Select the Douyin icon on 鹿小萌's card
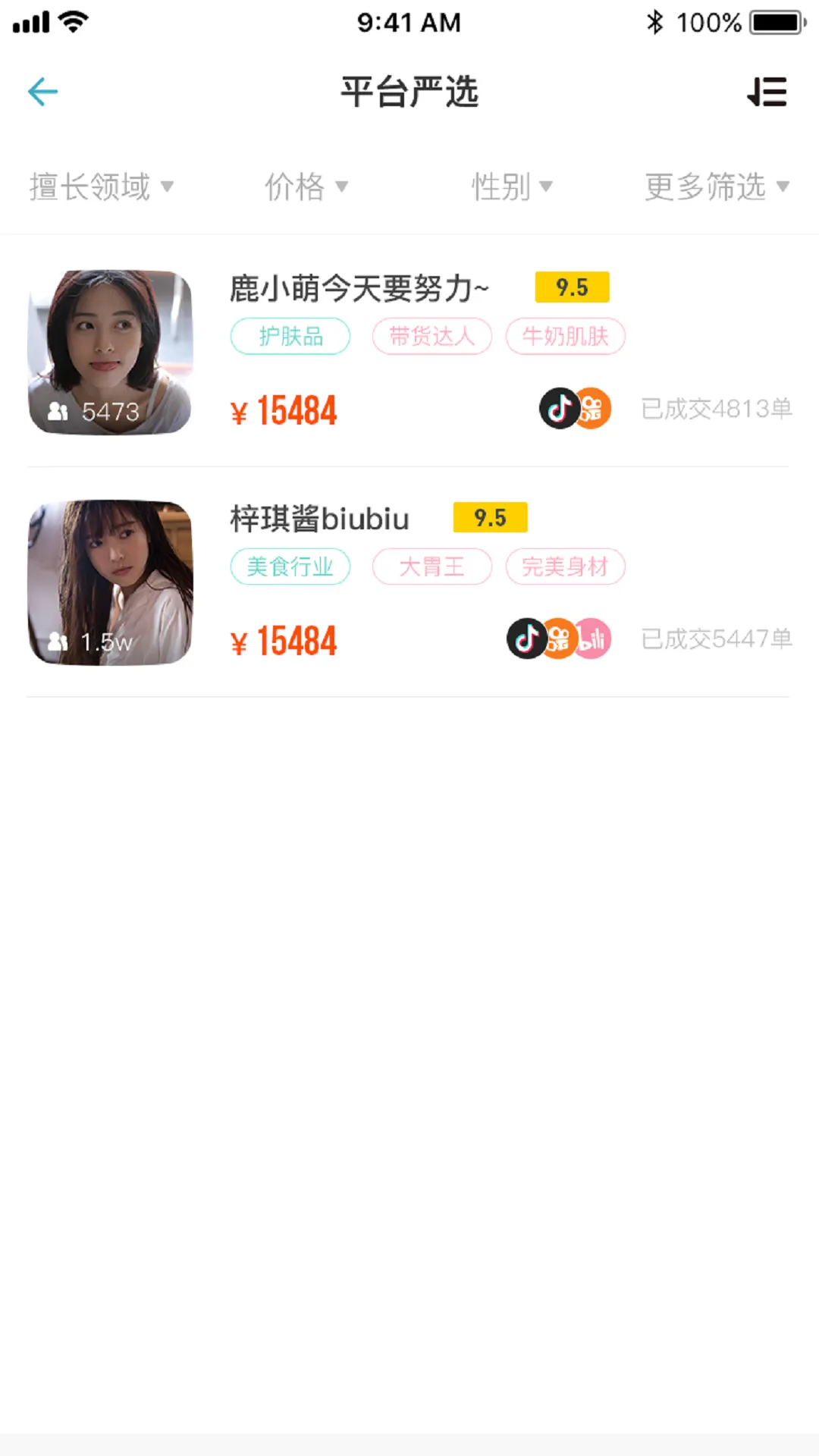The image size is (819, 1456). 559,408
